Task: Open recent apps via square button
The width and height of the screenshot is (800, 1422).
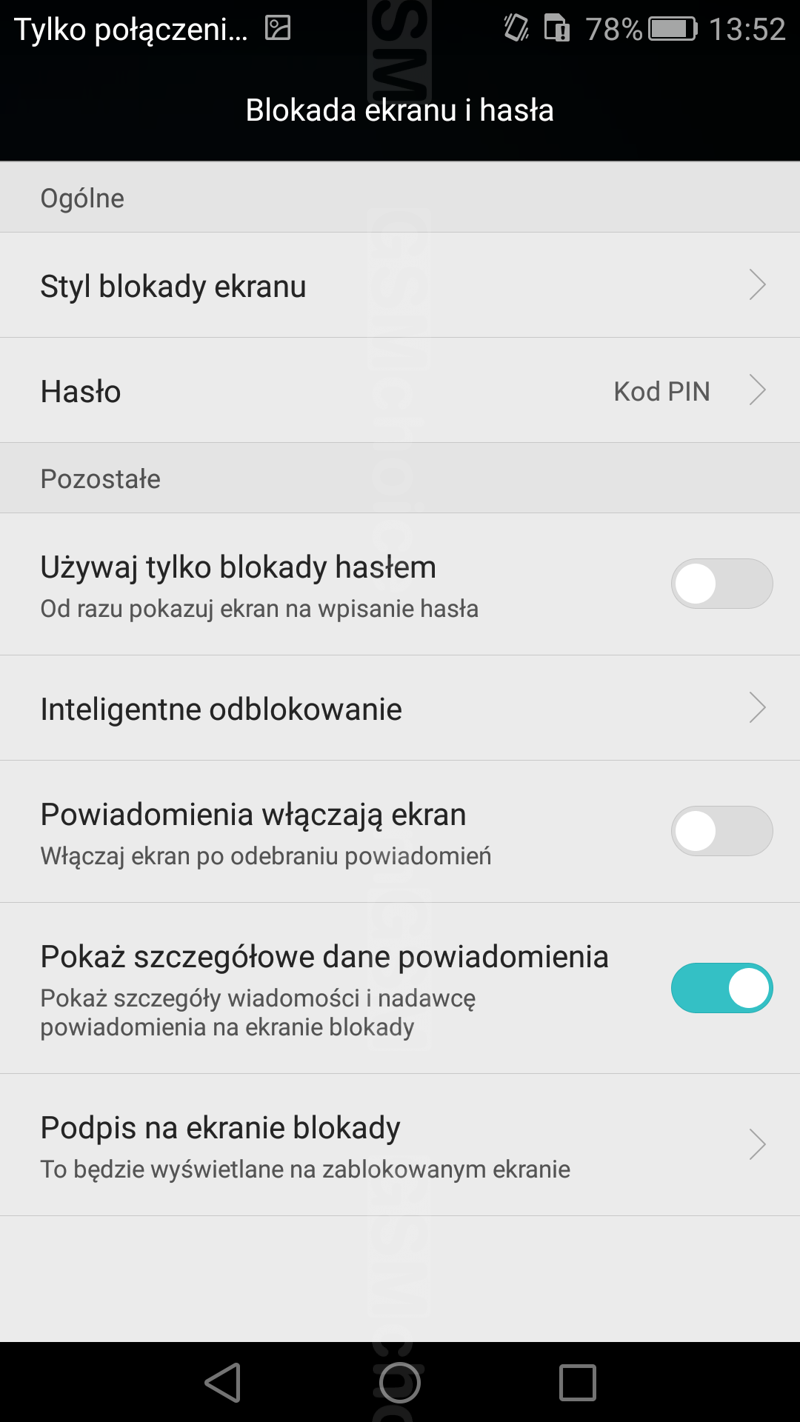Action: pyautogui.click(x=577, y=1383)
